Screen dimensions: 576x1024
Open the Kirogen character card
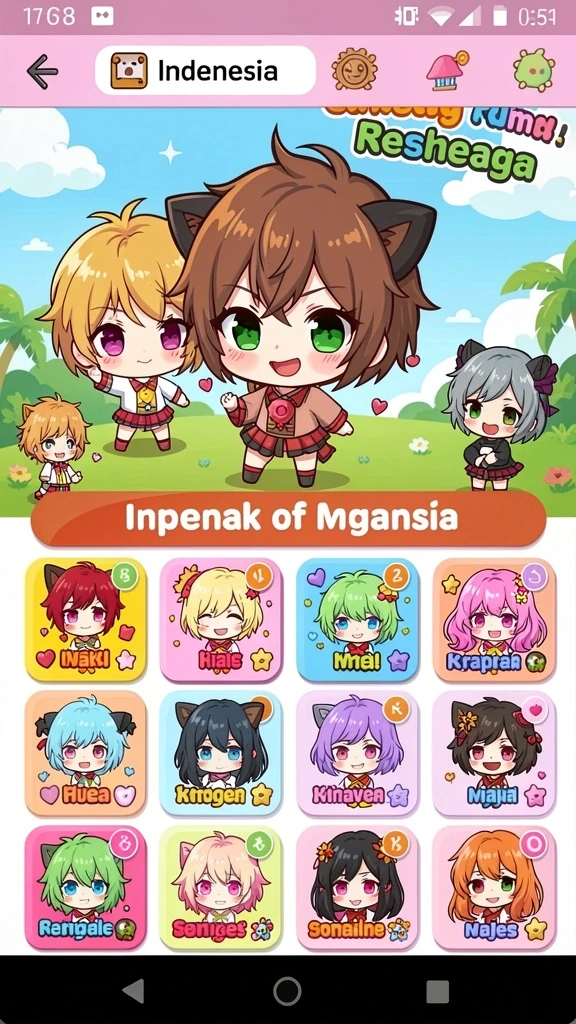(221, 754)
